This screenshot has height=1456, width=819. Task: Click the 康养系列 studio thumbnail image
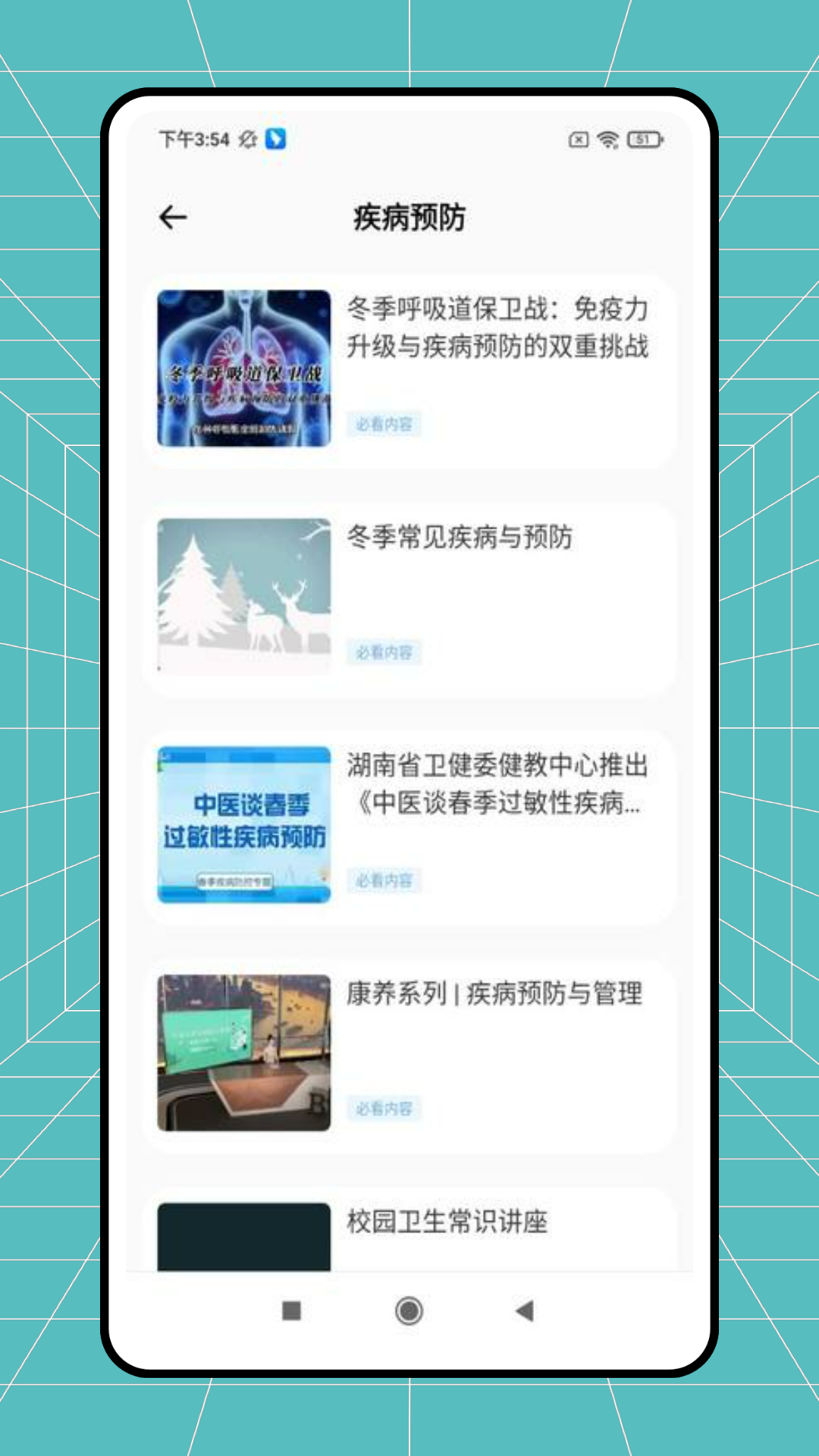tap(243, 1052)
